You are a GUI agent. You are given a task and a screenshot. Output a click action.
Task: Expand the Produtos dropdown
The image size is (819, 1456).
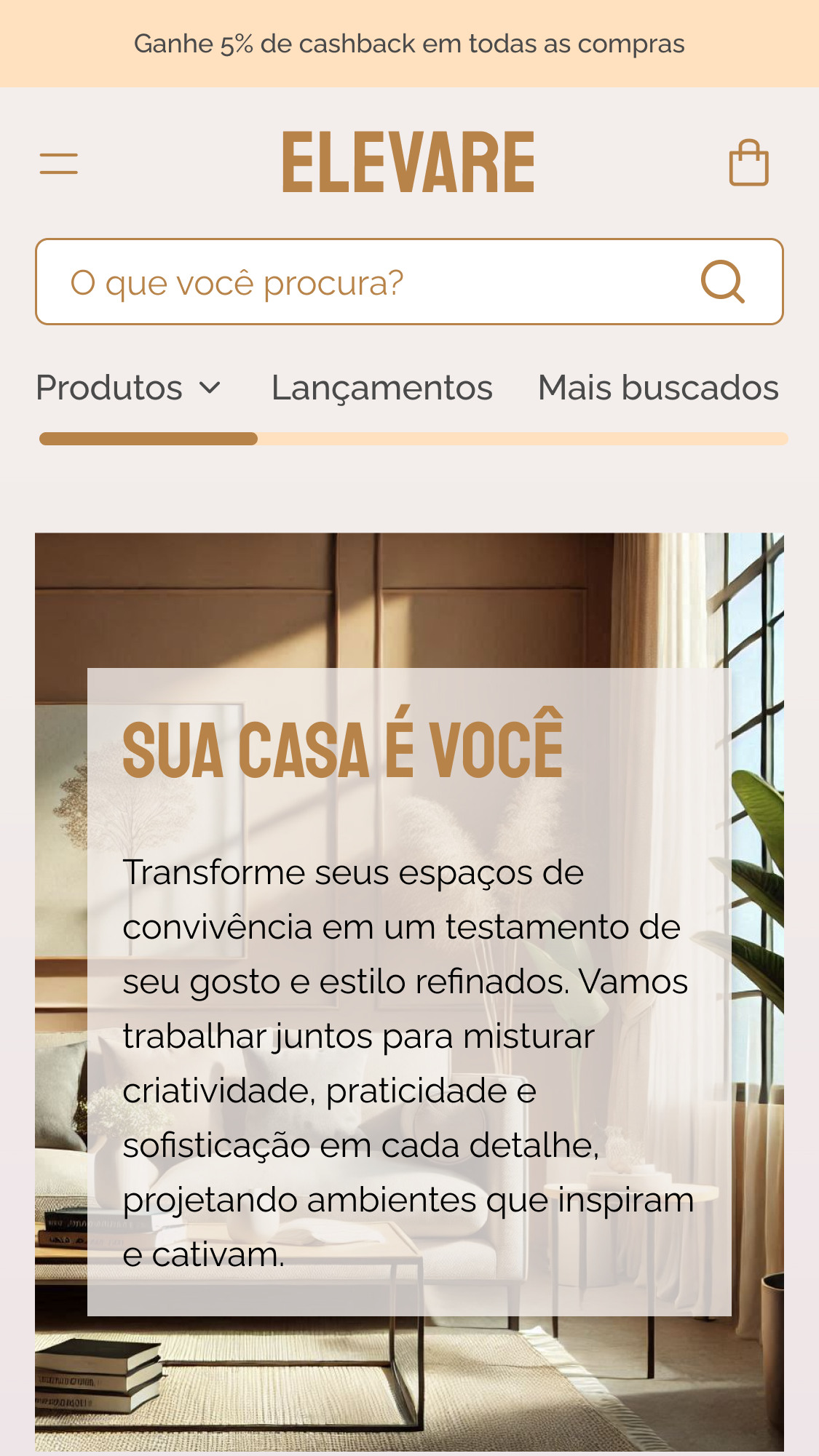click(x=129, y=388)
